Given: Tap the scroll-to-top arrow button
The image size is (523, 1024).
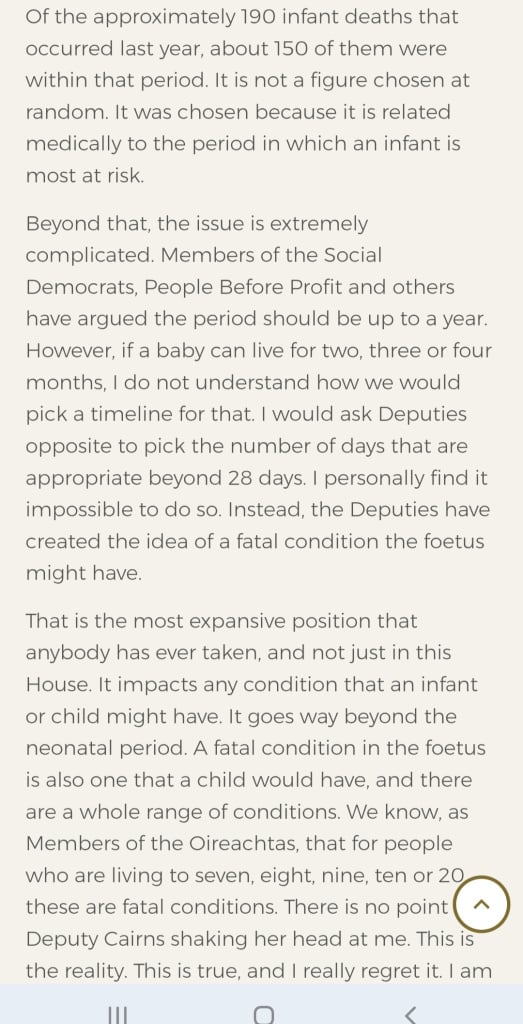Looking at the screenshot, I should point(481,904).
